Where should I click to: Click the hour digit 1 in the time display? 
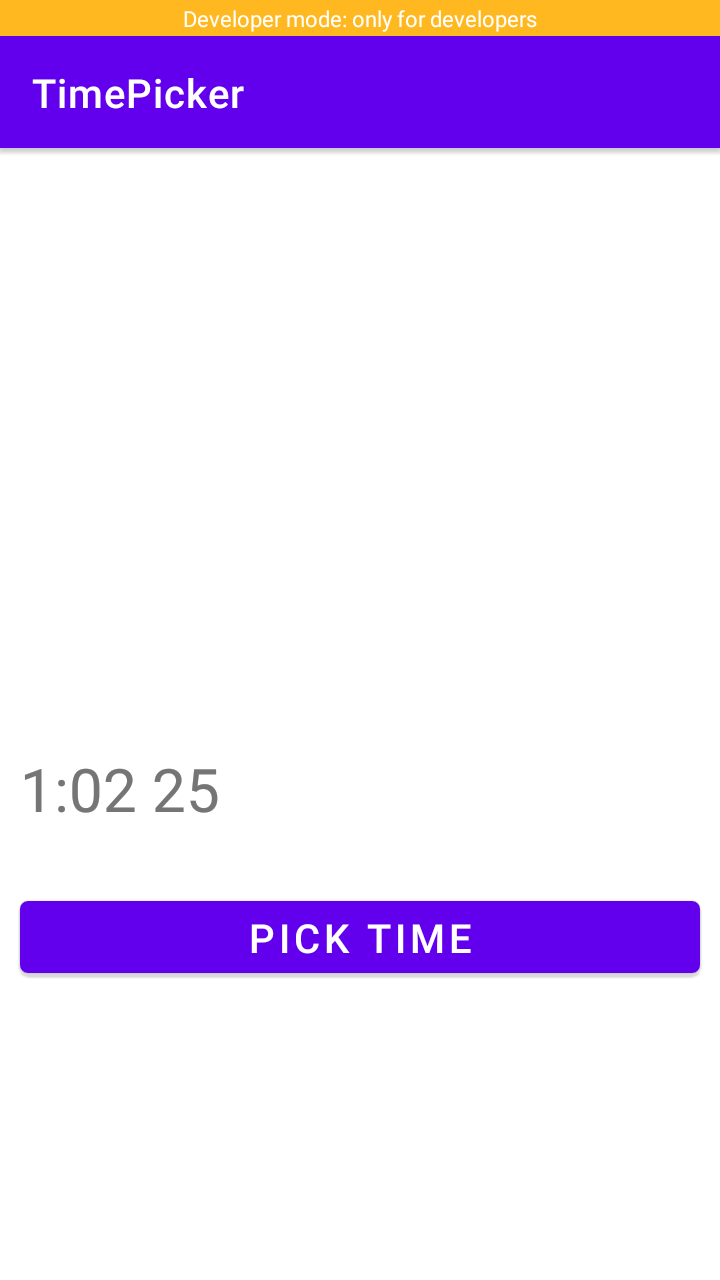tap(38, 790)
